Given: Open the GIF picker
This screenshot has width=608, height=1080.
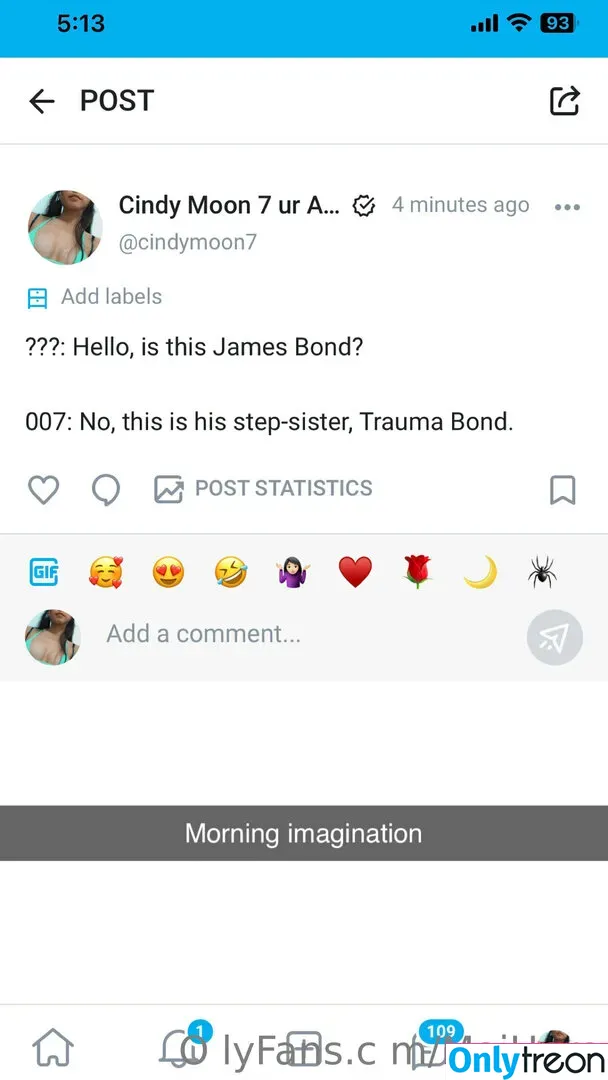Looking at the screenshot, I should coord(44,572).
